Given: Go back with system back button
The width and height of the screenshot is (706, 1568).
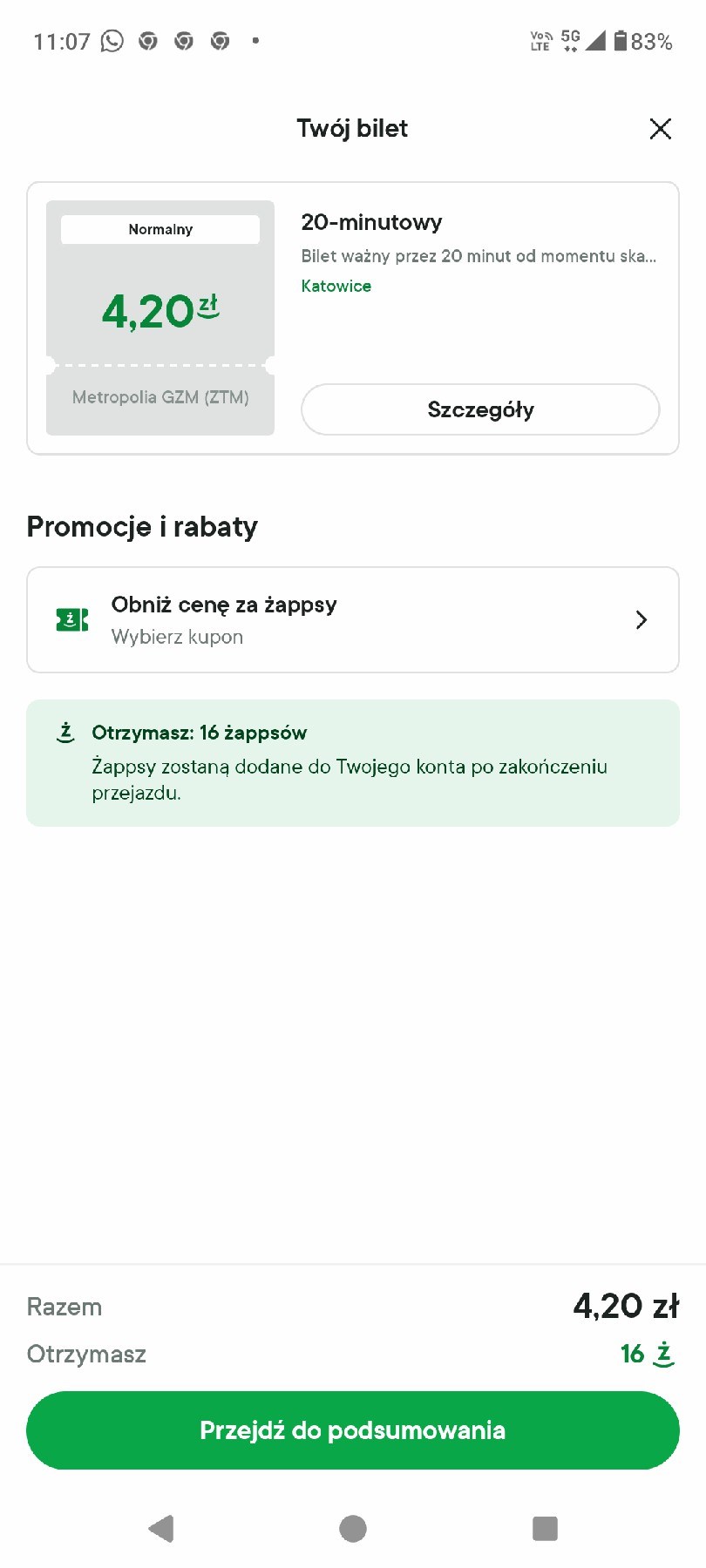Looking at the screenshot, I should 162,1528.
